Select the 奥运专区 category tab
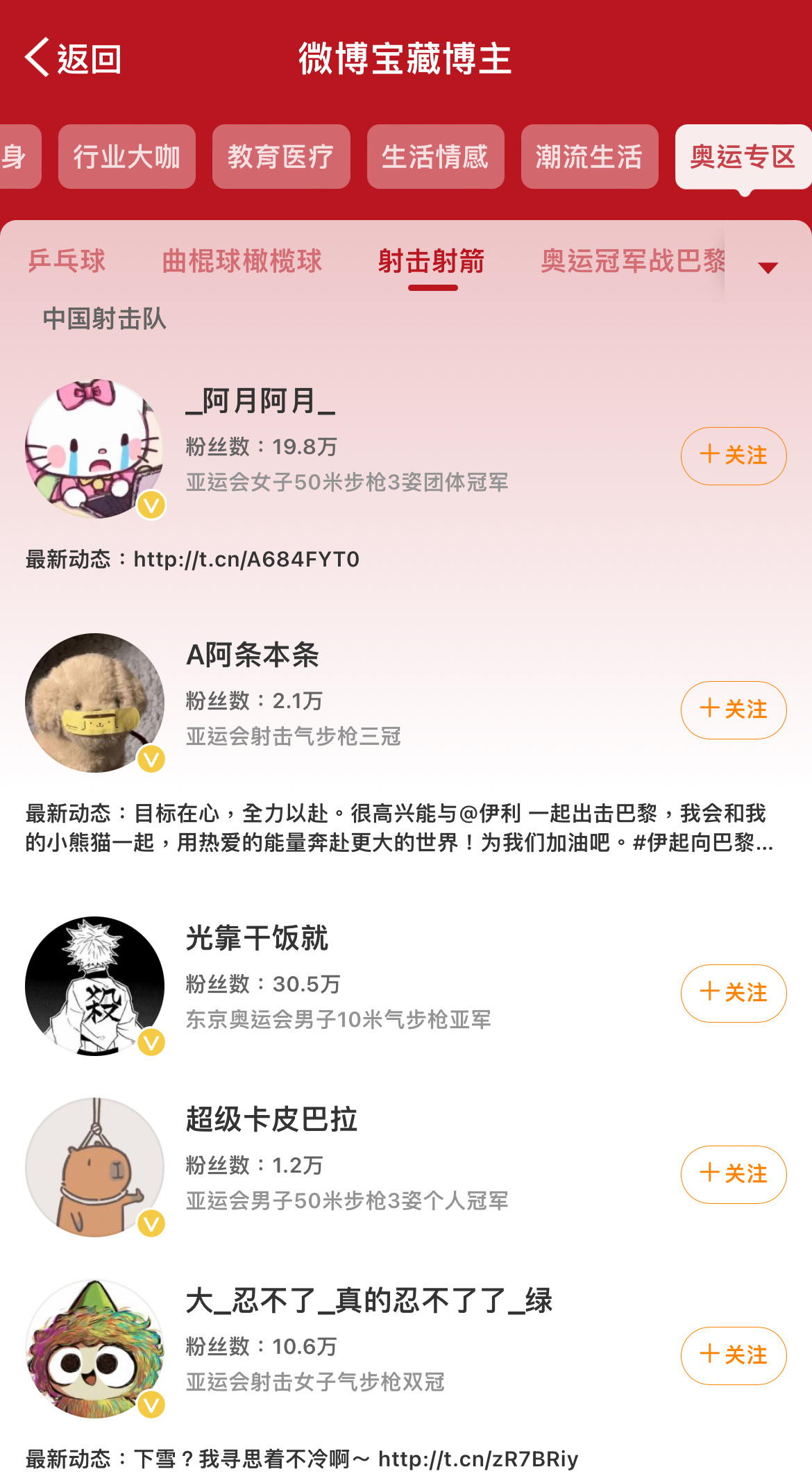The width and height of the screenshot is (812, 1483). [x=743, y=157]
